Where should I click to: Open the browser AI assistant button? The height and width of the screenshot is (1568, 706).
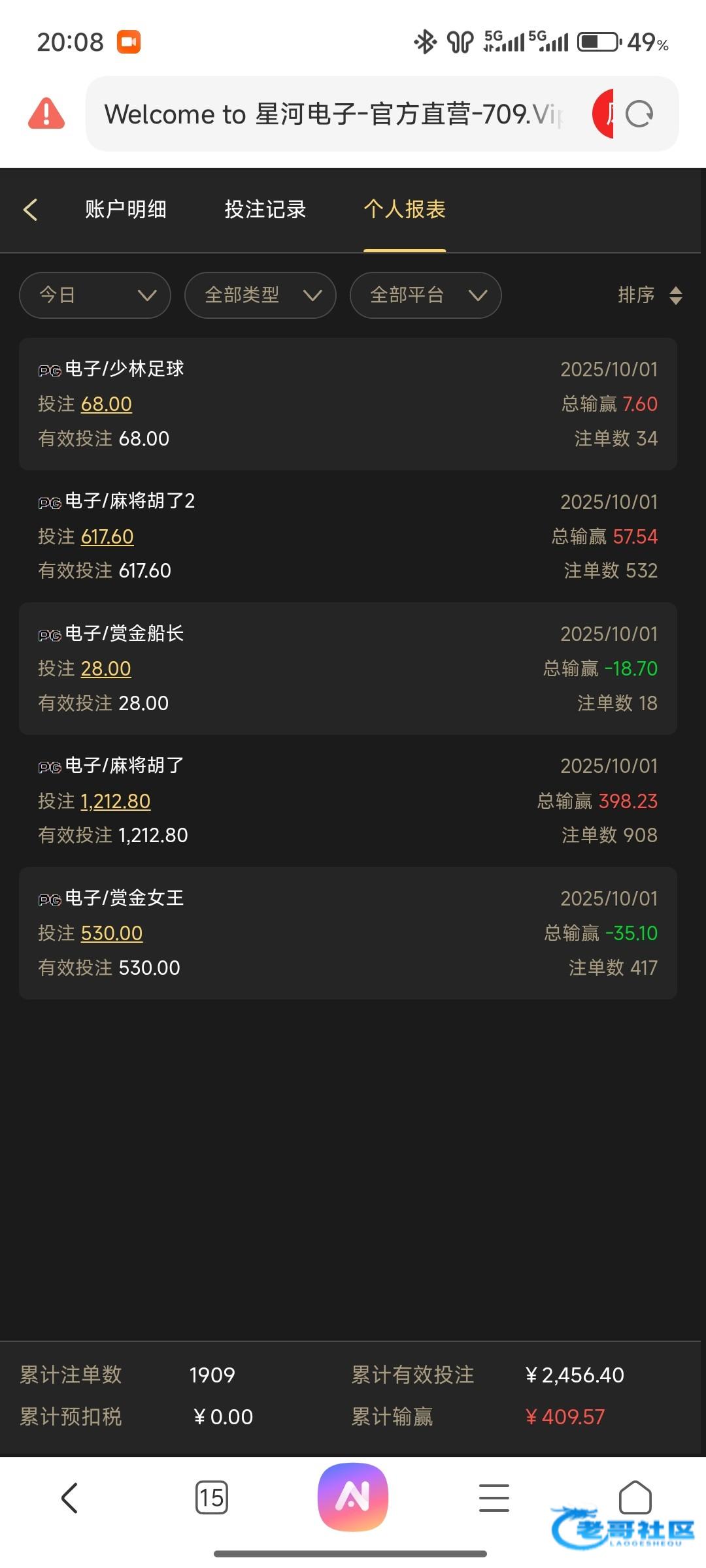pyautogui.click(x=353, y=1497)
